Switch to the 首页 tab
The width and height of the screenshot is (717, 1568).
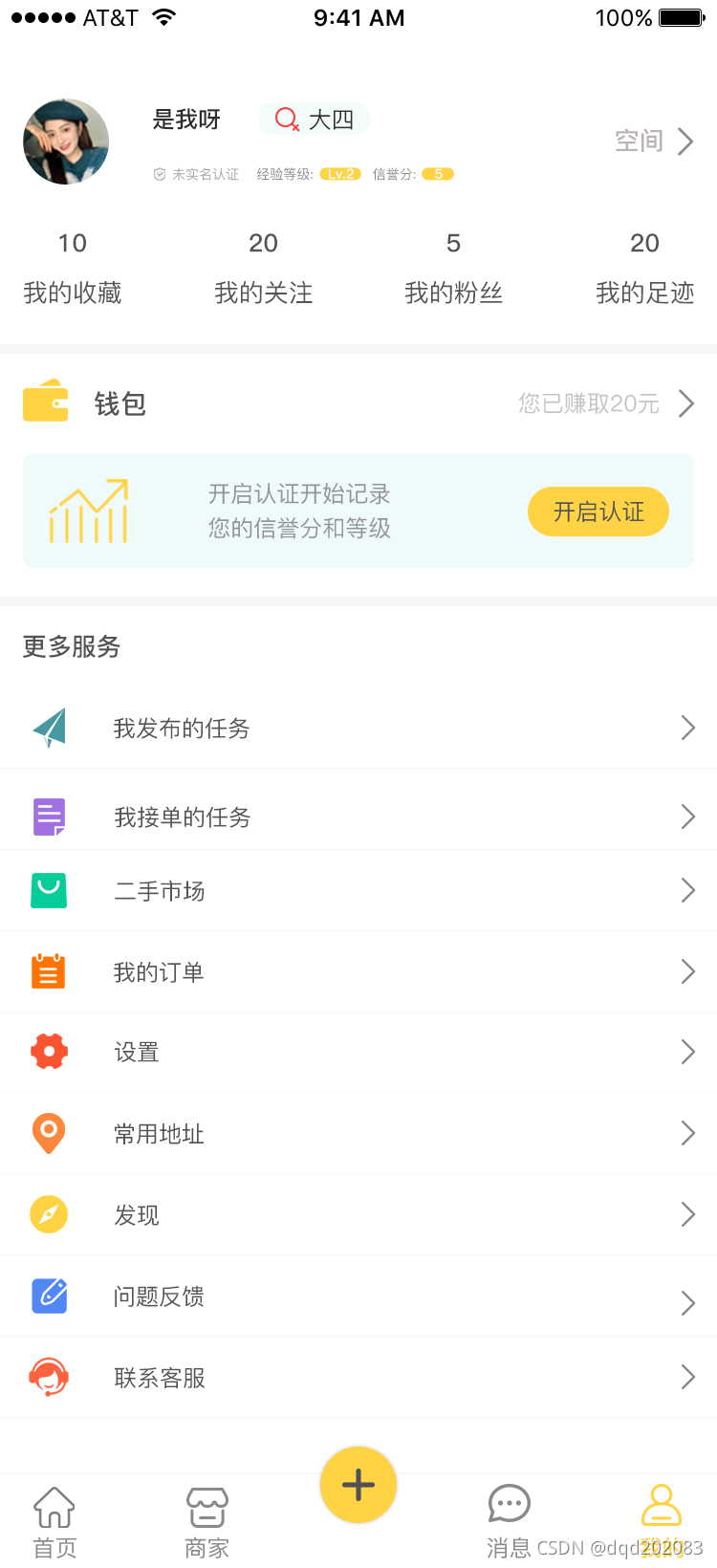tap(54, 1522)
